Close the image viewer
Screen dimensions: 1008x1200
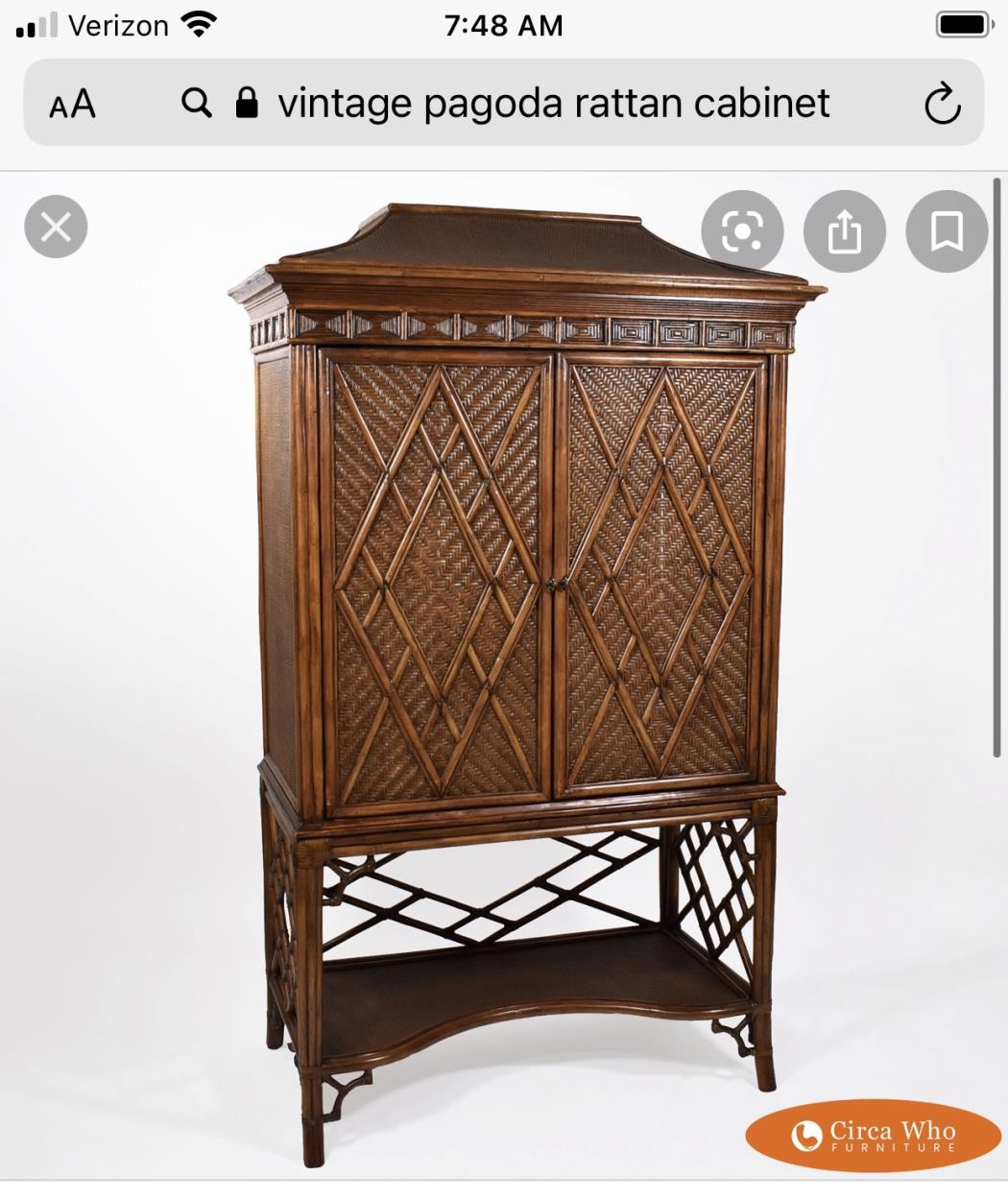click(56, 228)
